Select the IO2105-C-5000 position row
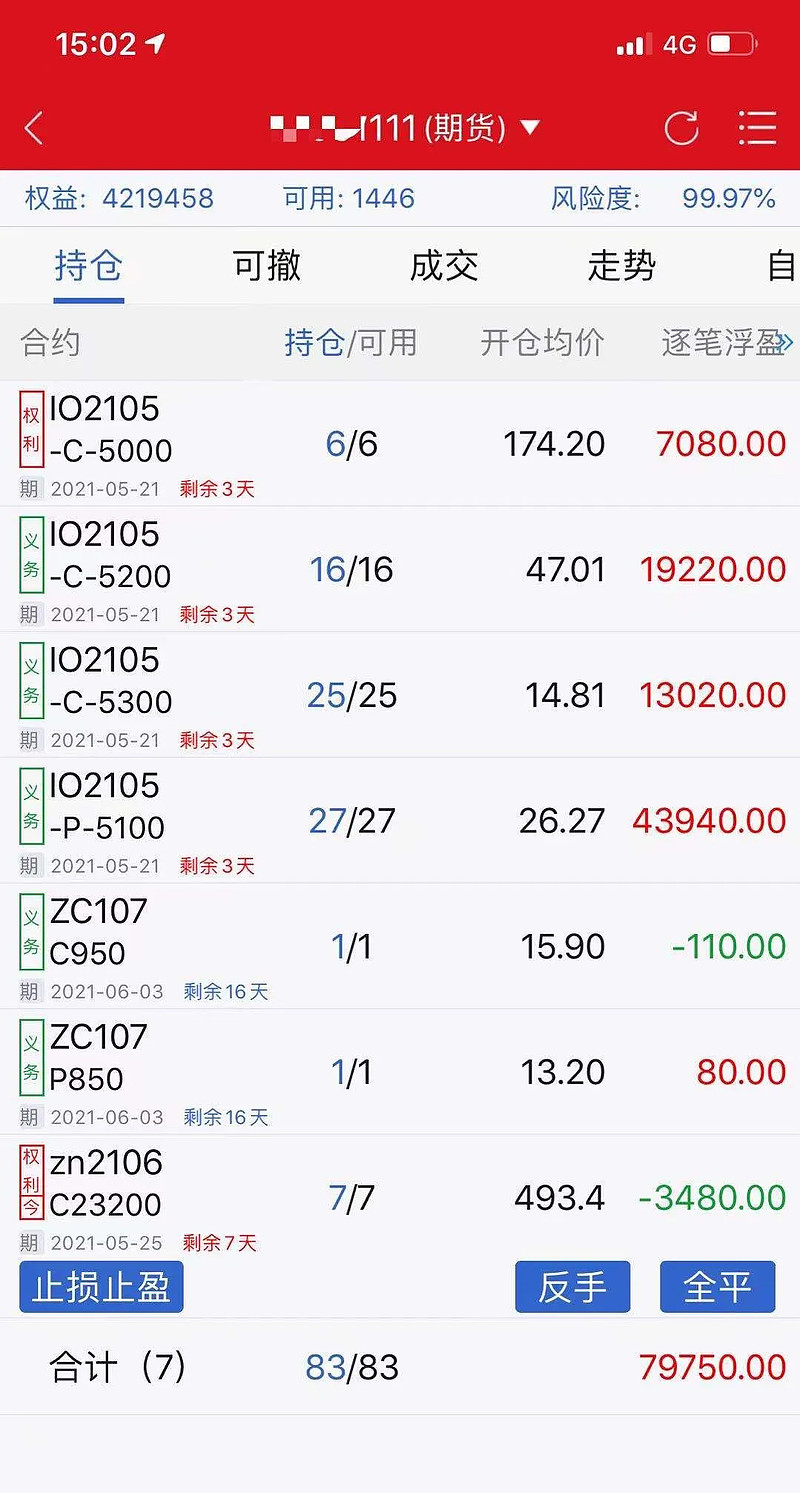 400,443
